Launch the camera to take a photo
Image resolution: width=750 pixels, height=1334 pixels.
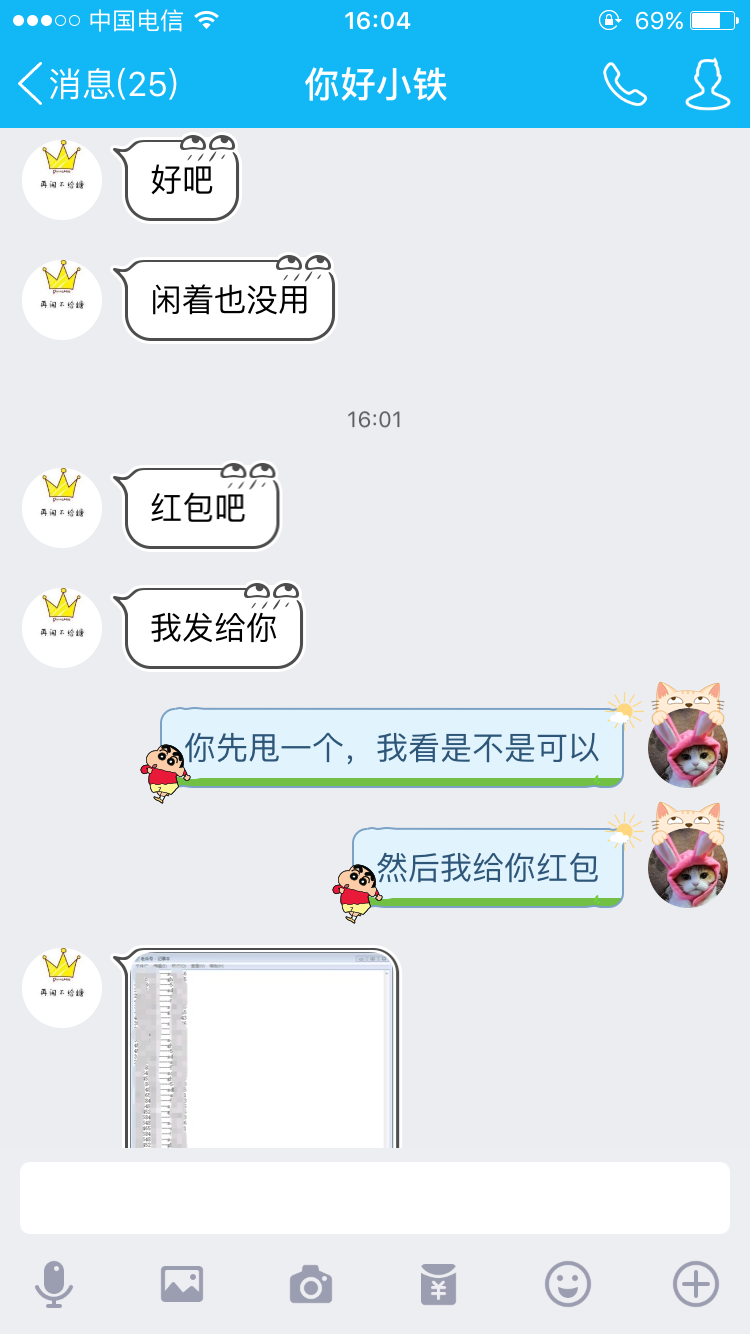point(311,1284)
